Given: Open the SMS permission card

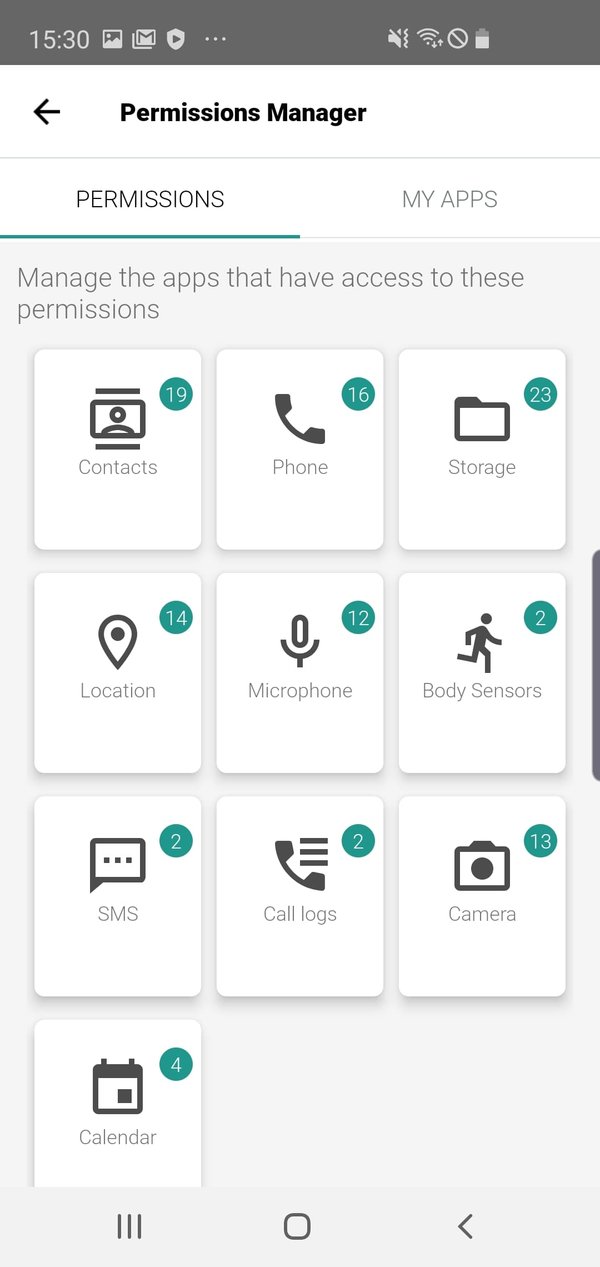Looking at the screenshot, I should (x=118, y=896).
